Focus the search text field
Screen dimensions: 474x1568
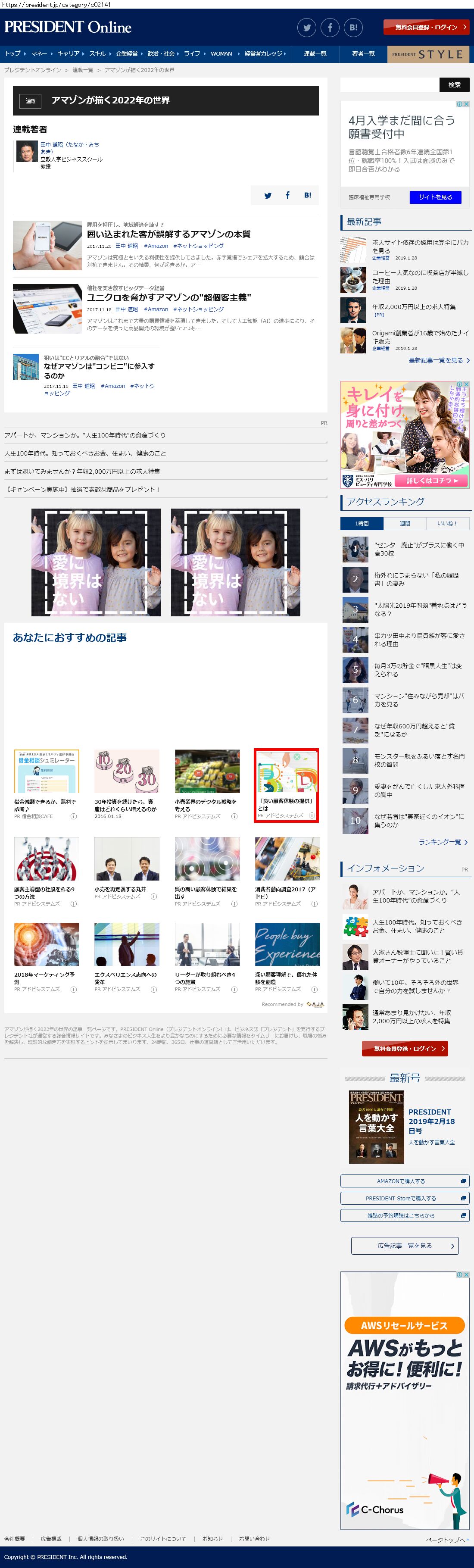(388, 84)
